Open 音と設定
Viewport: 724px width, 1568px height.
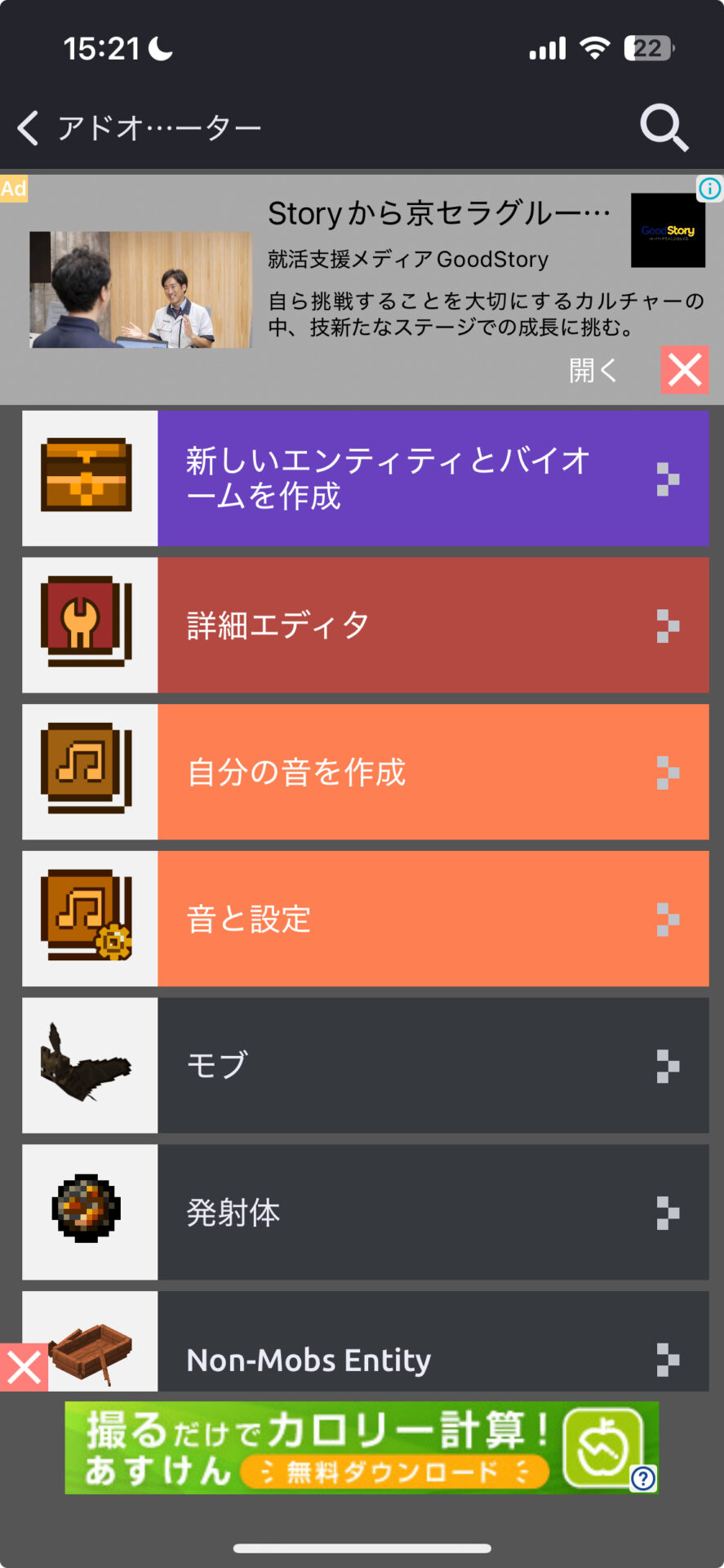tap(433, 919)
